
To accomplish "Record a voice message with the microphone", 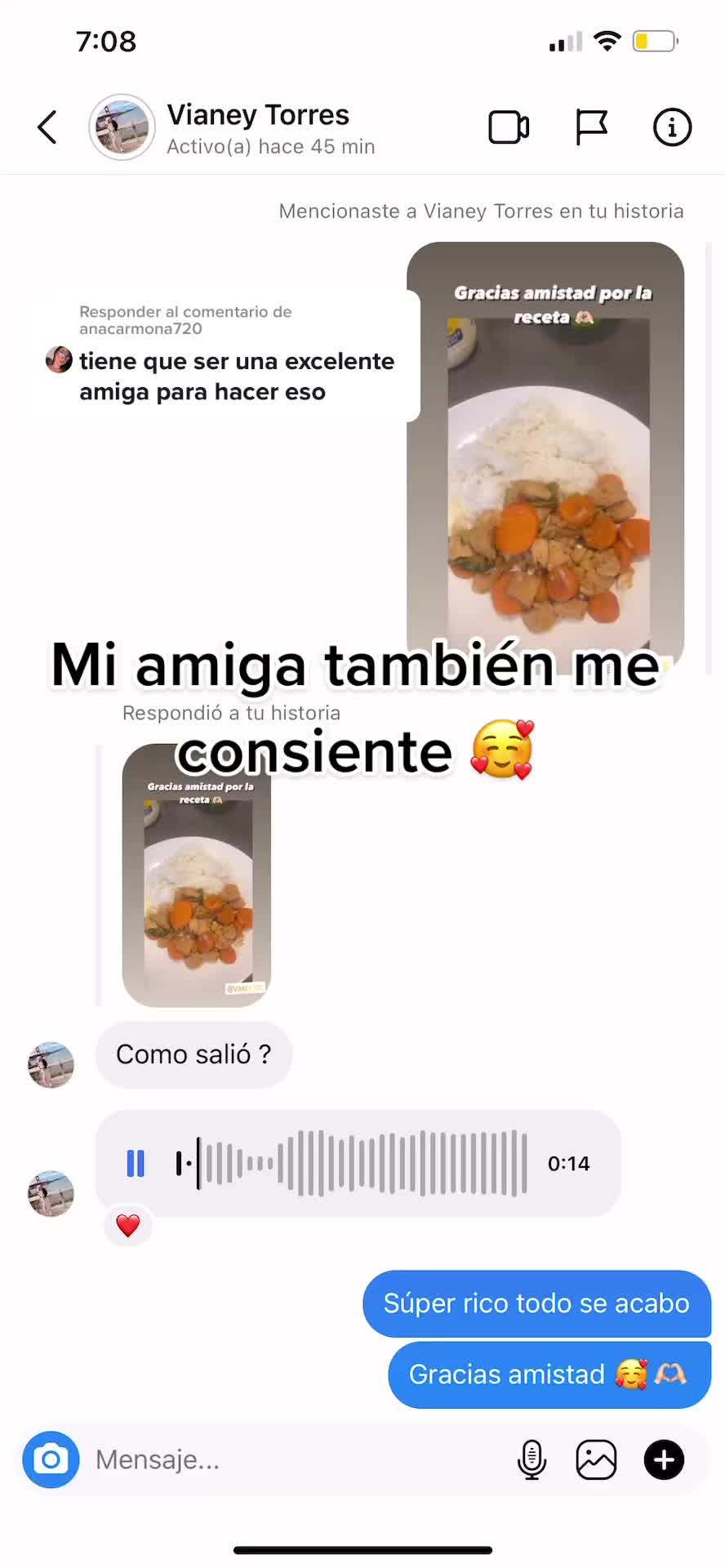I will pos(532,1459).
